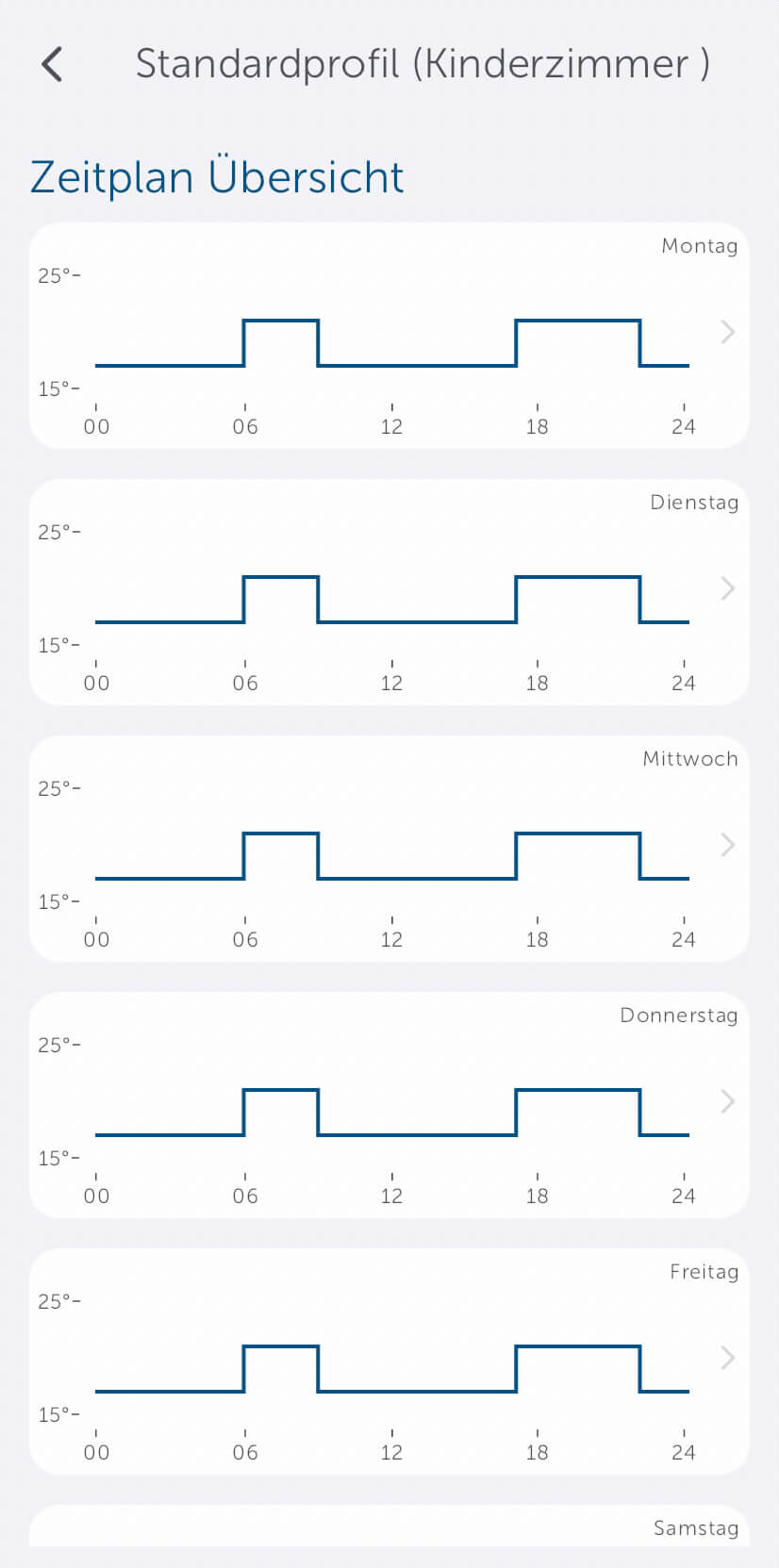The width and height of the screenshot is (779, 1568).
Task: Click the Zeitplan Übersicht heading
Action: [x=217, y=176]
